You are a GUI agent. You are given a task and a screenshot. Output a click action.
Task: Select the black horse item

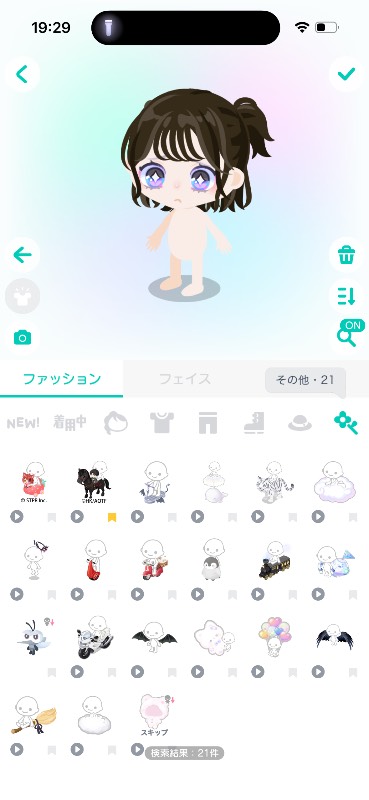pyautogui.click(x=93, y=483)
